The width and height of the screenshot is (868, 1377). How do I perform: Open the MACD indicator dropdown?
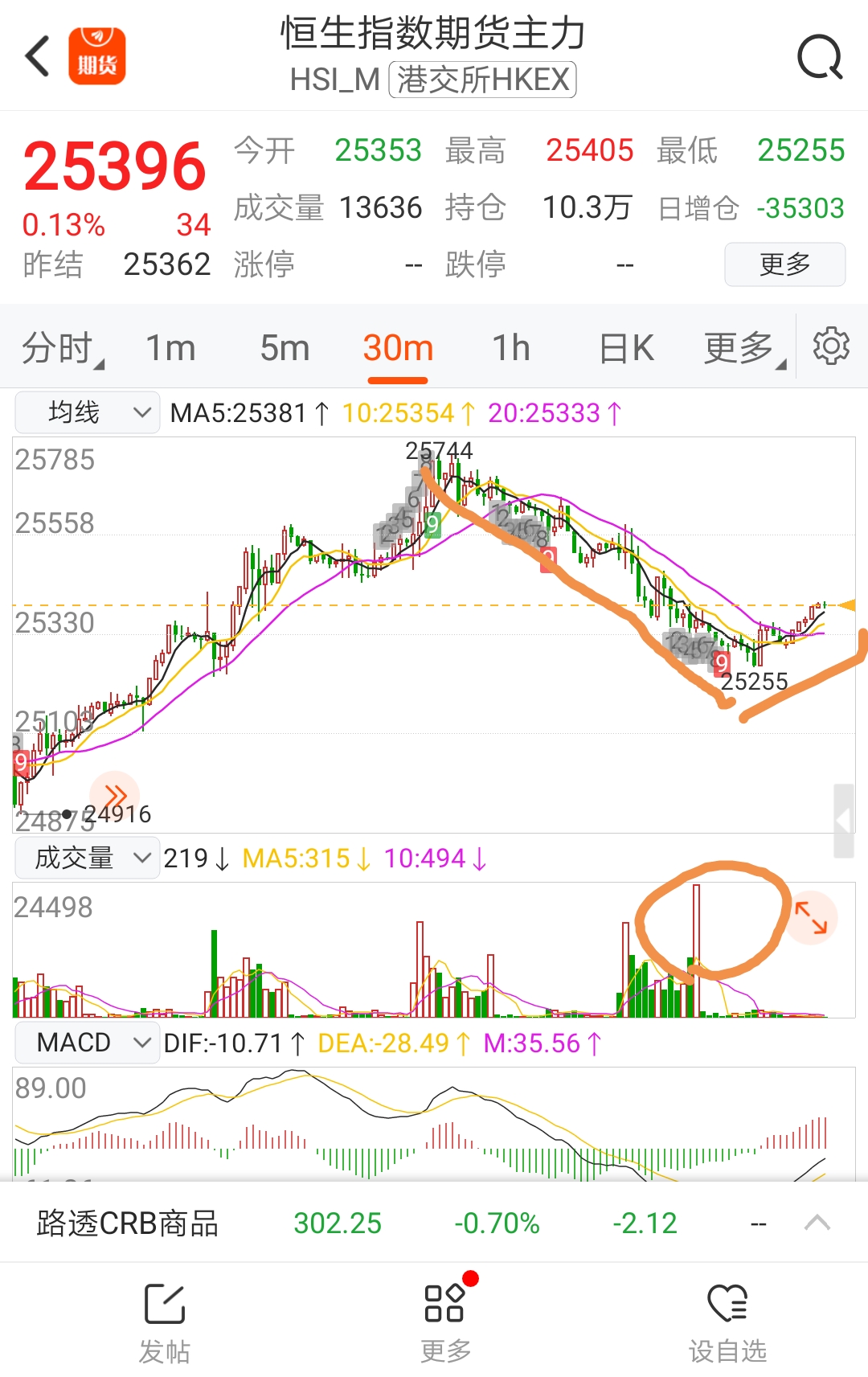coord(87,1043)
